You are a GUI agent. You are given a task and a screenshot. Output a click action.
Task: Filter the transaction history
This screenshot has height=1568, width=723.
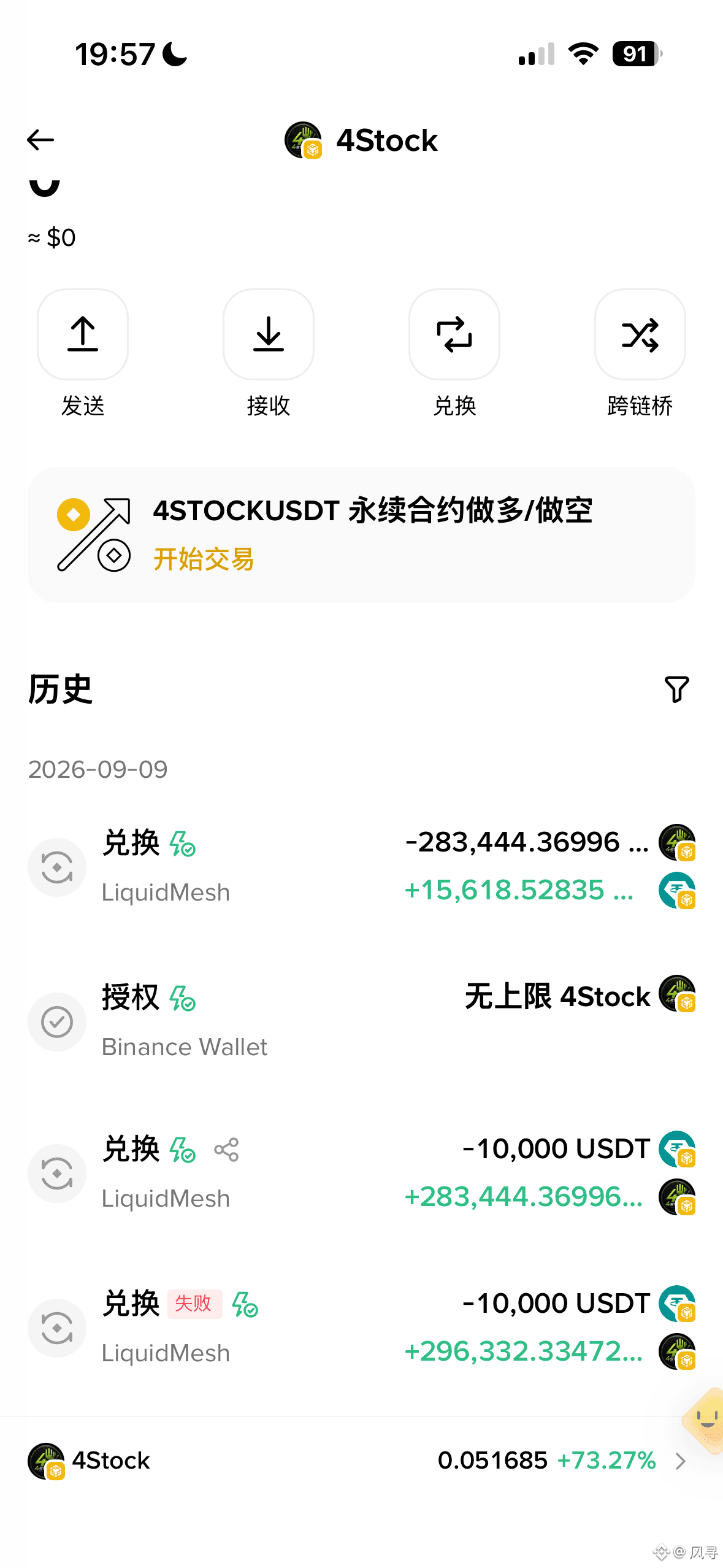tap(677, 690)
